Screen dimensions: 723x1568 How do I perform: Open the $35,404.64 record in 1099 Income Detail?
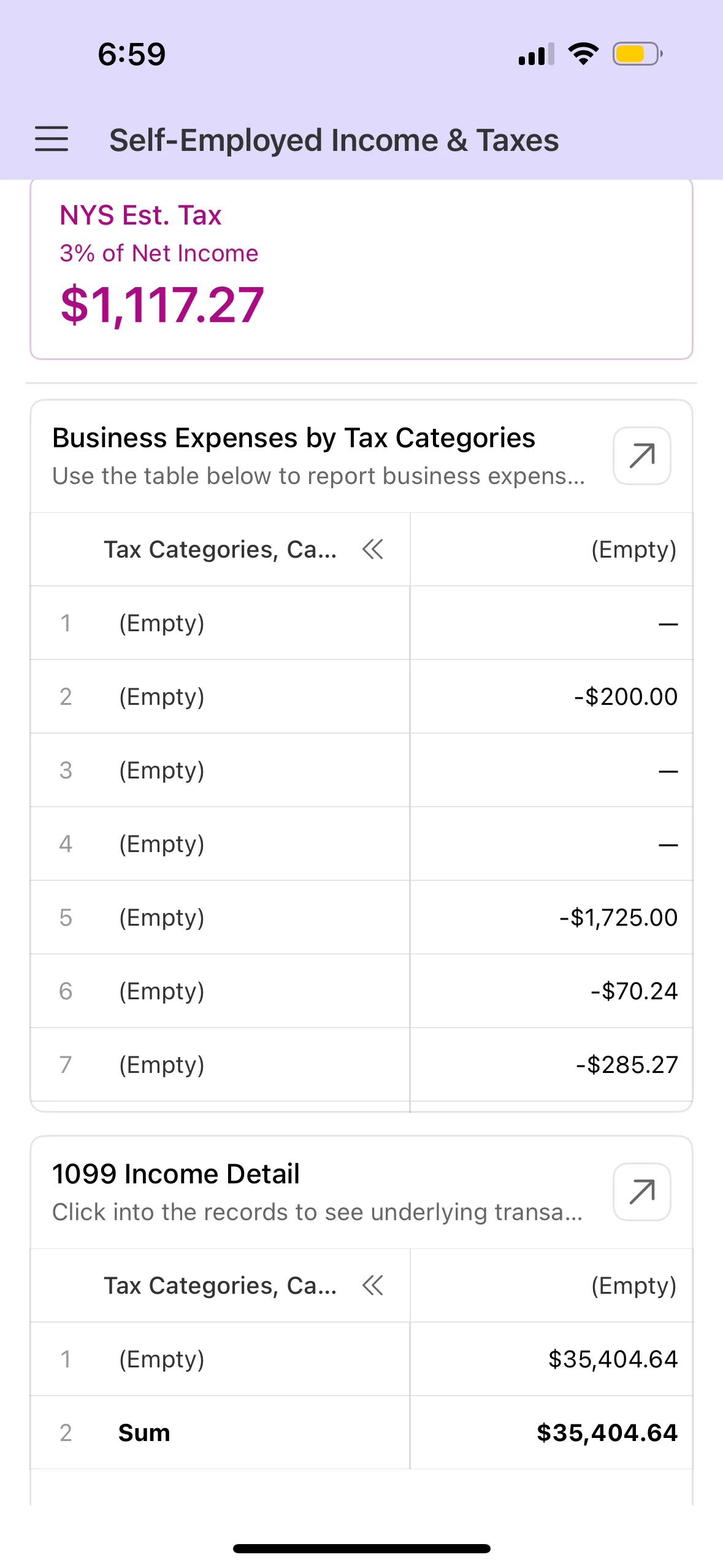361,1359
